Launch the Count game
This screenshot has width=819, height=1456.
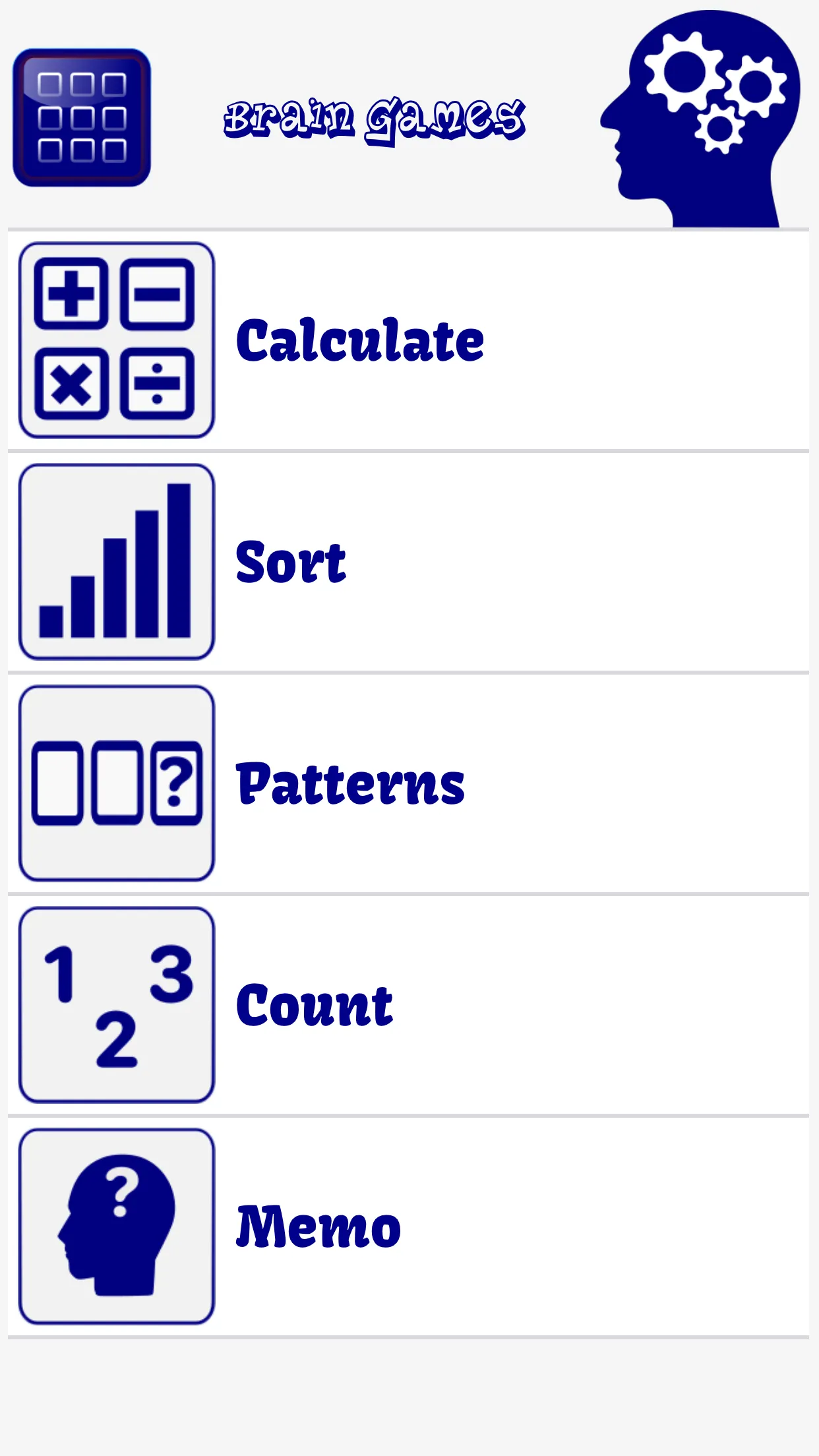click(x=408, y=1005)
